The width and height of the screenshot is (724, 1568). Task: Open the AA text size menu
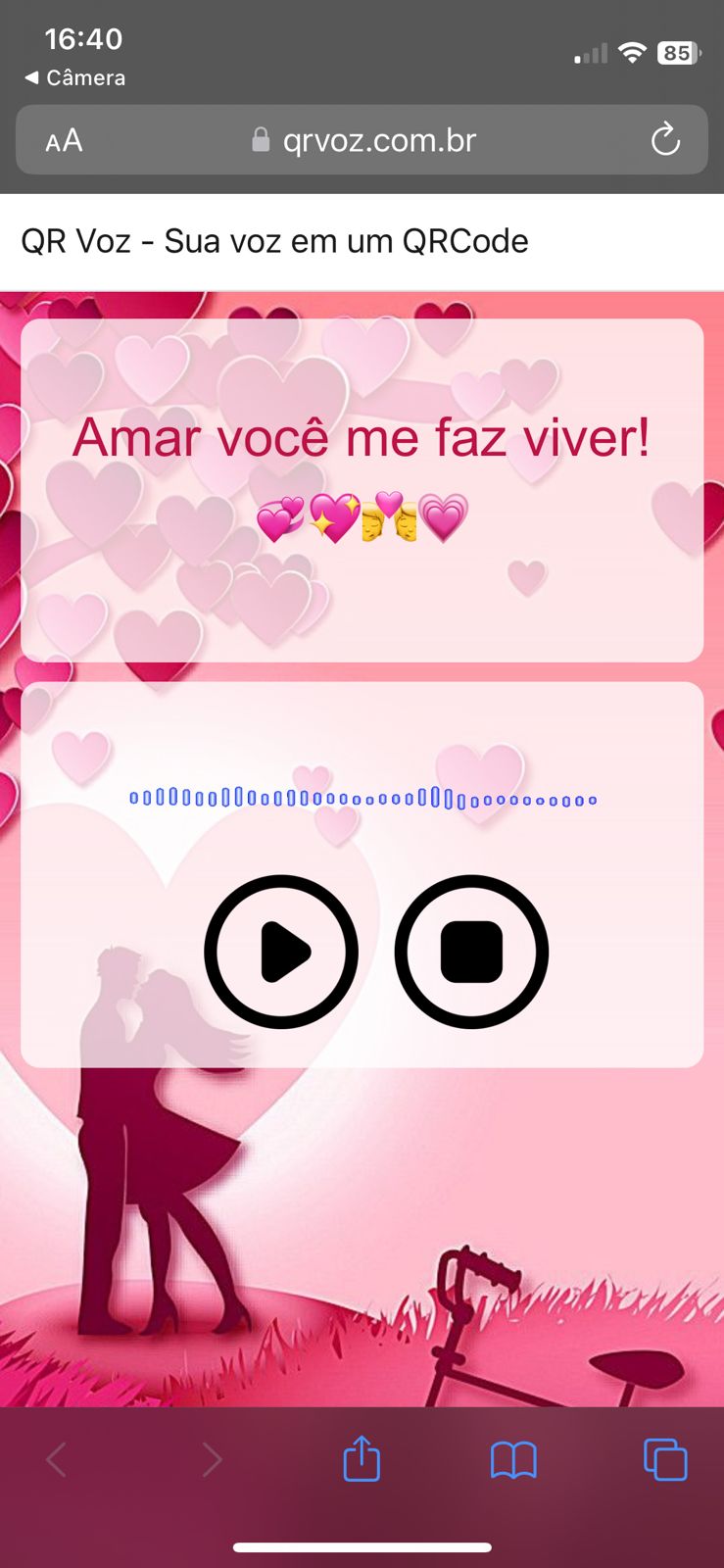tap(64, 141)
